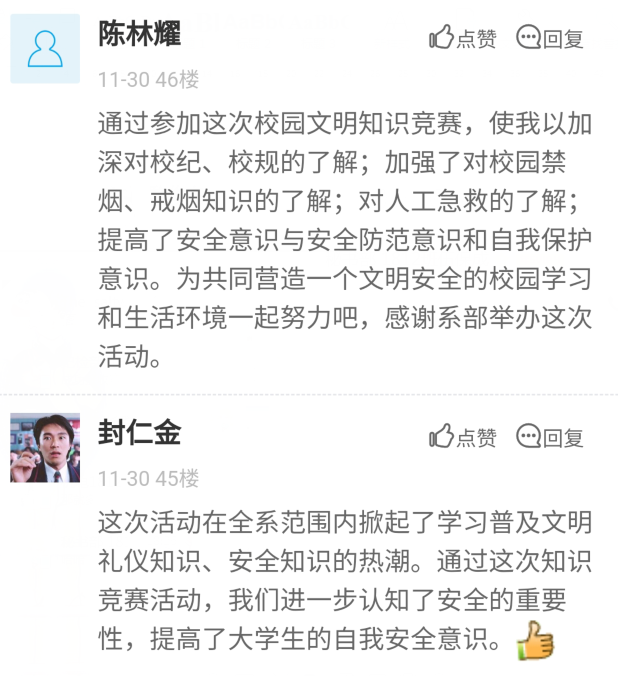Reply to 陈林耀's comment

[550, 39]
